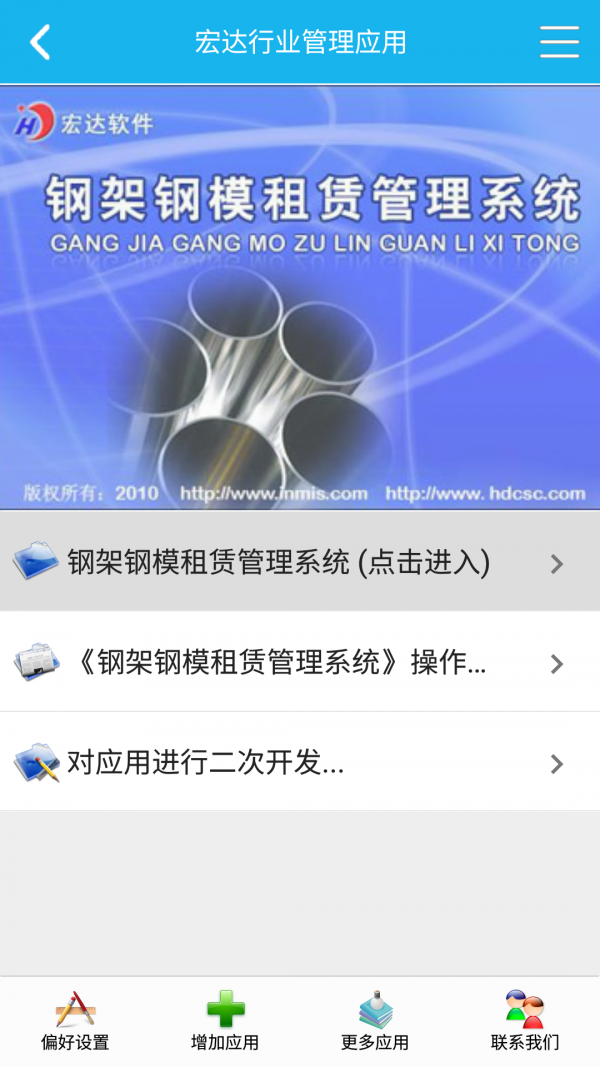Select 增加应用 in the bottom bar
The width and height of the screenshot is (600, 1067).
pos(225,1020)
